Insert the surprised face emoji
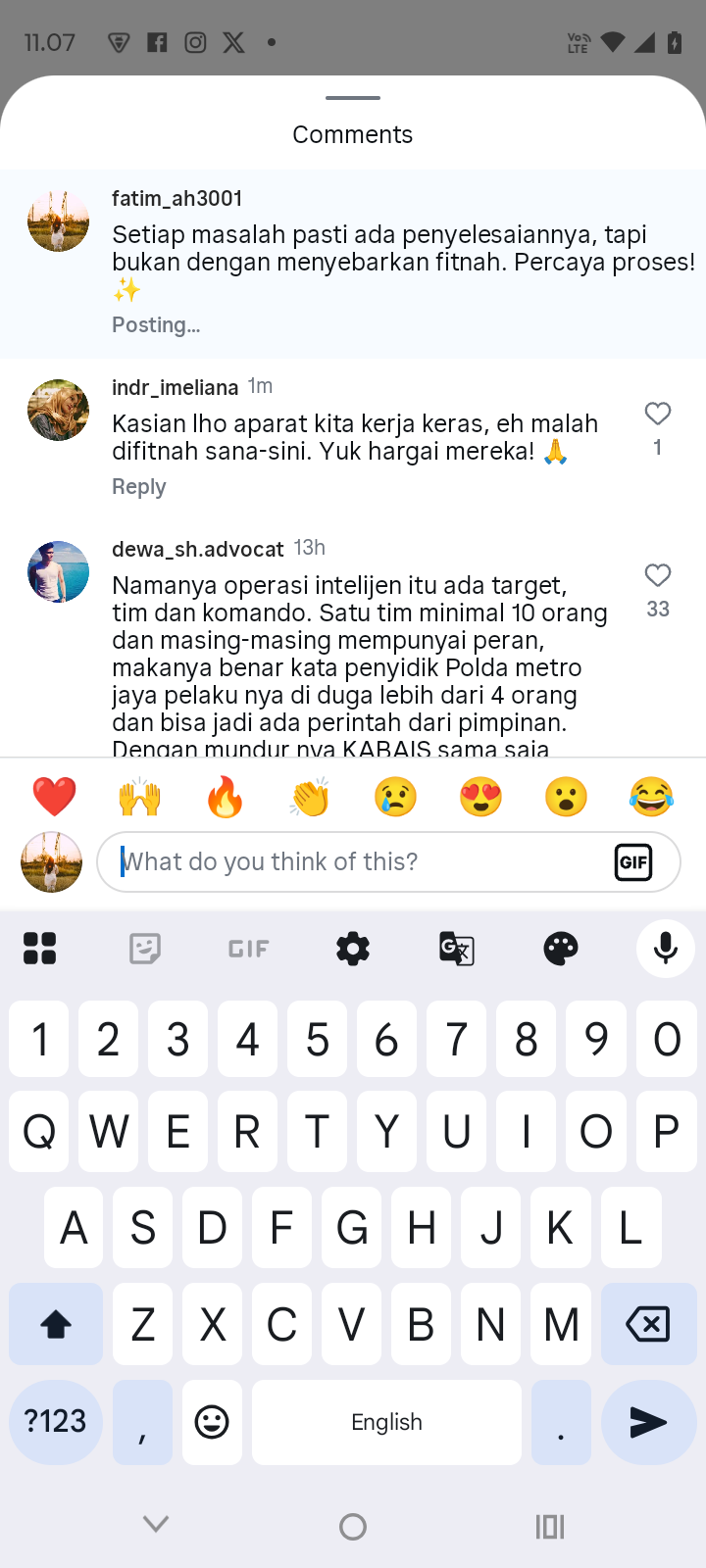This screenshot has width=706, height=1568. [566, 797]
